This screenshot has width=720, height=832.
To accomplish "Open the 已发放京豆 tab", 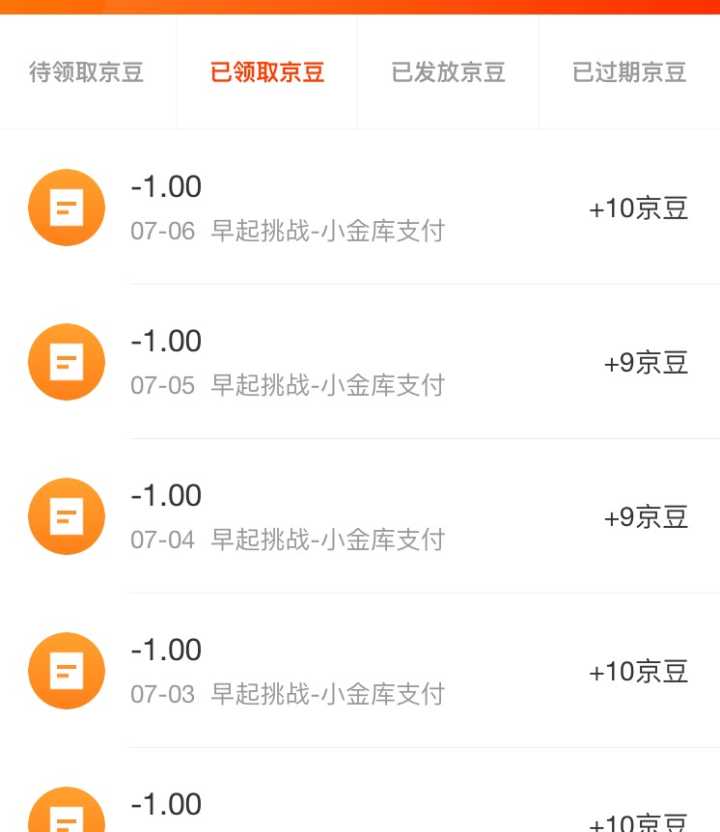I will 448,72.
